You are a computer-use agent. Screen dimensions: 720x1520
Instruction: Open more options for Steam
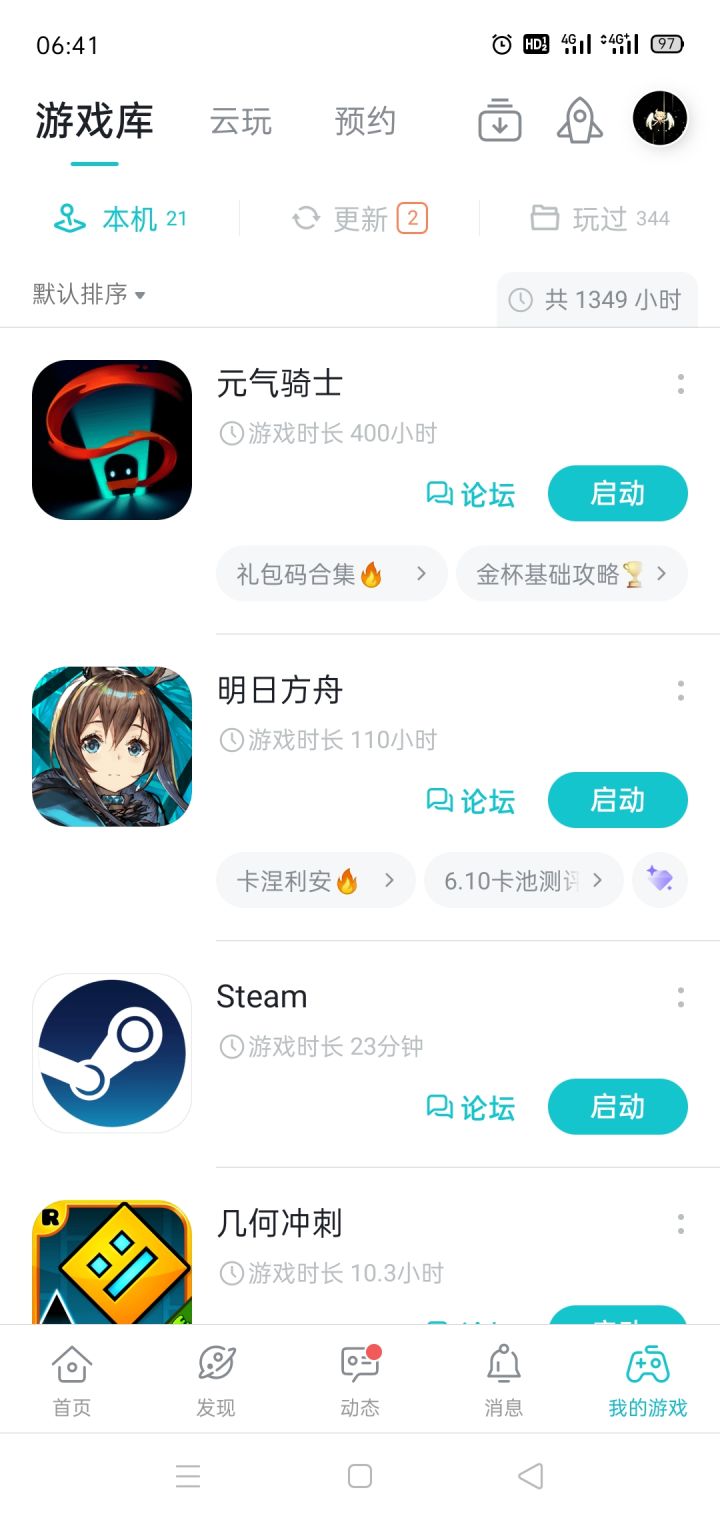(x=680, y=997)
